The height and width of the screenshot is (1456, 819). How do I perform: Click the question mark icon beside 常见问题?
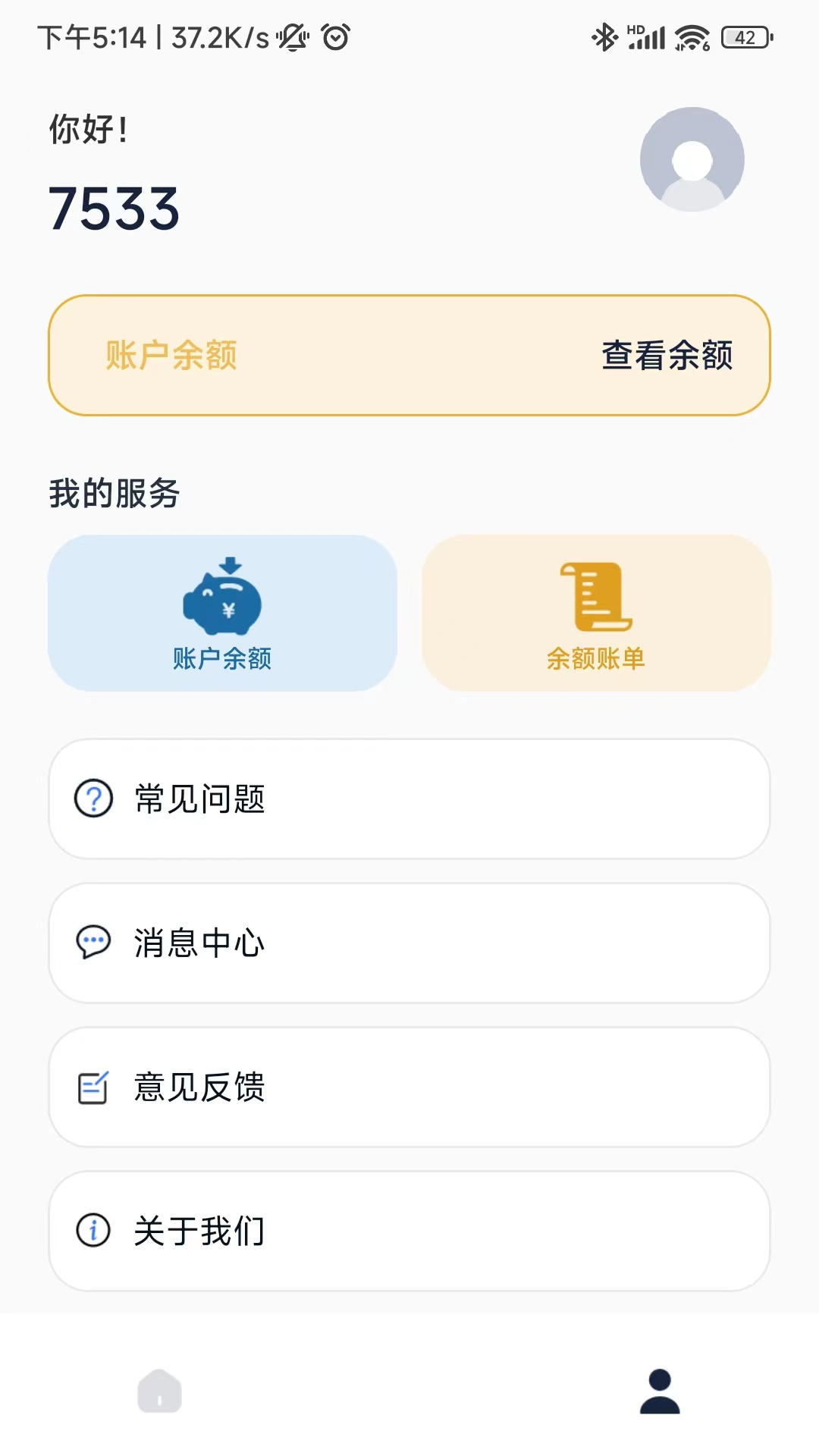[93, 798]
